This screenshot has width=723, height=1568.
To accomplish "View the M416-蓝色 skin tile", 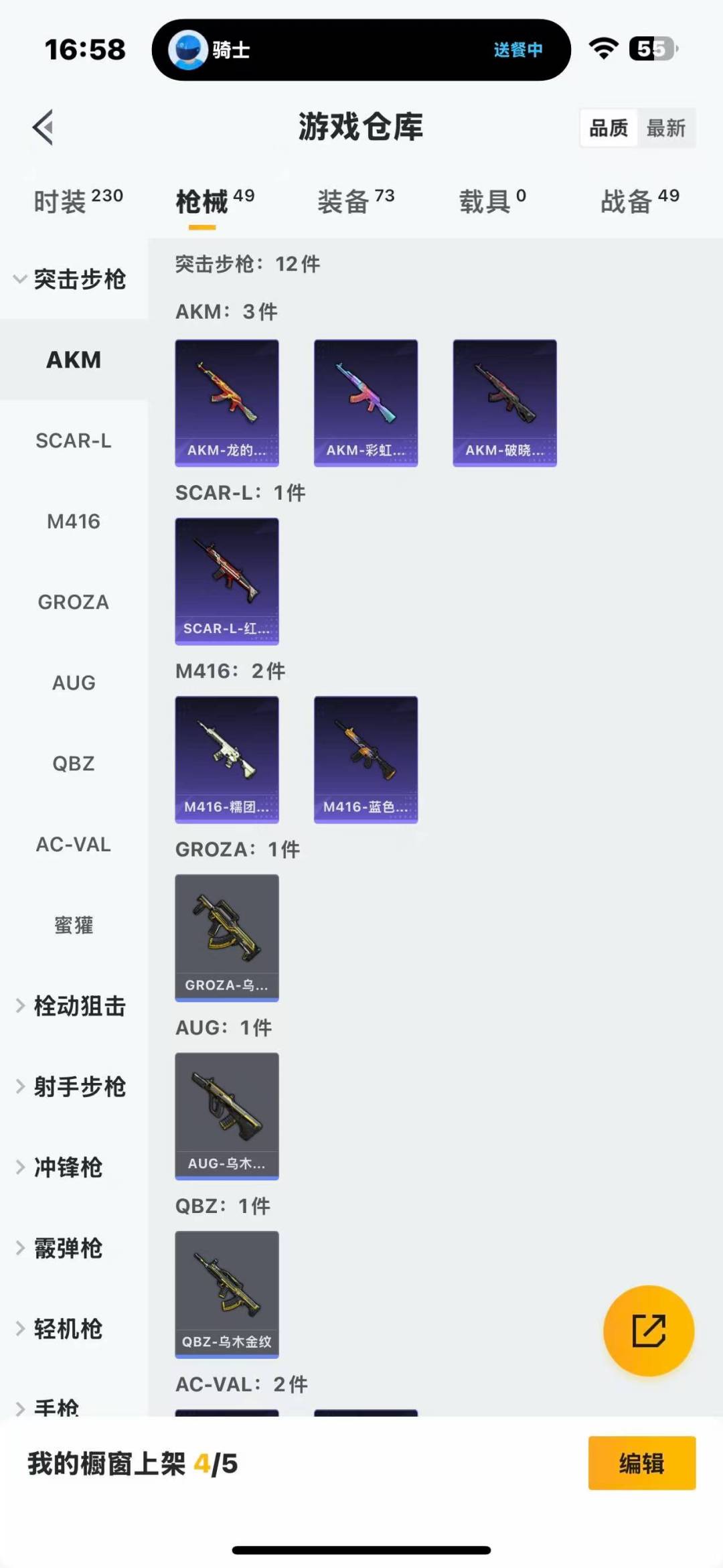I will tap(366, 759).
